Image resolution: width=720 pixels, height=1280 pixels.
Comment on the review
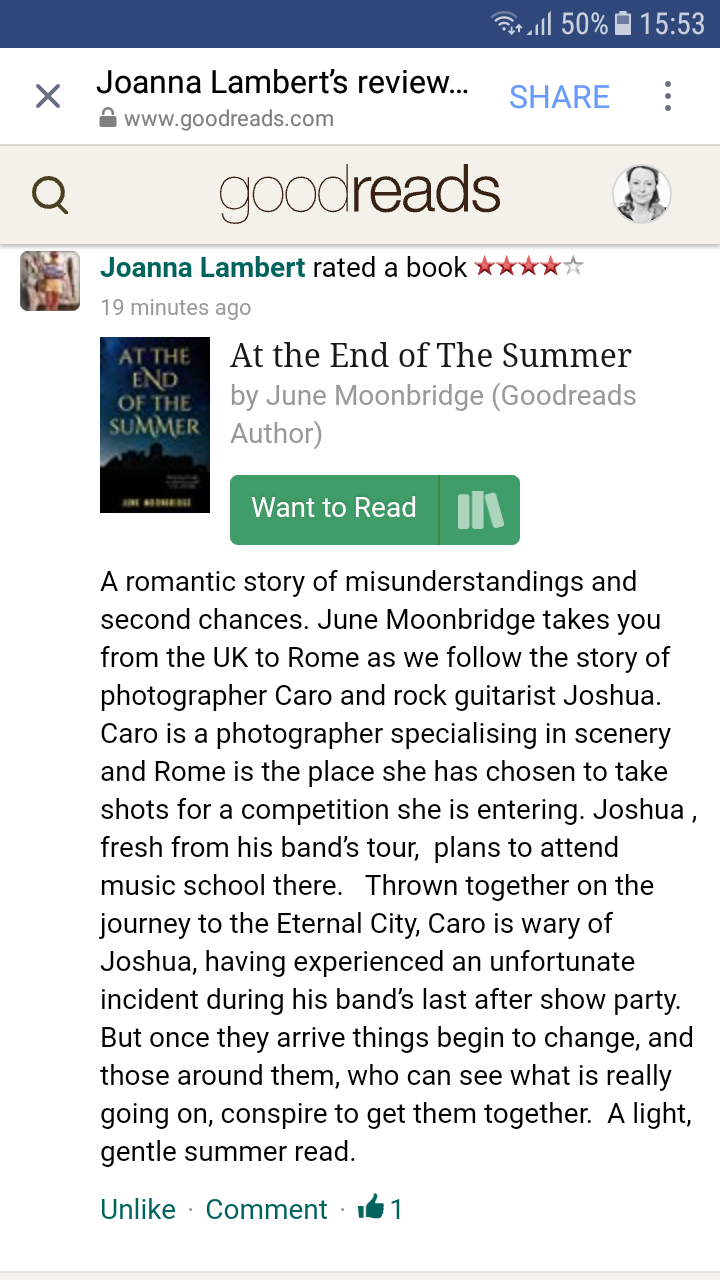click(x=266, y=1209)
